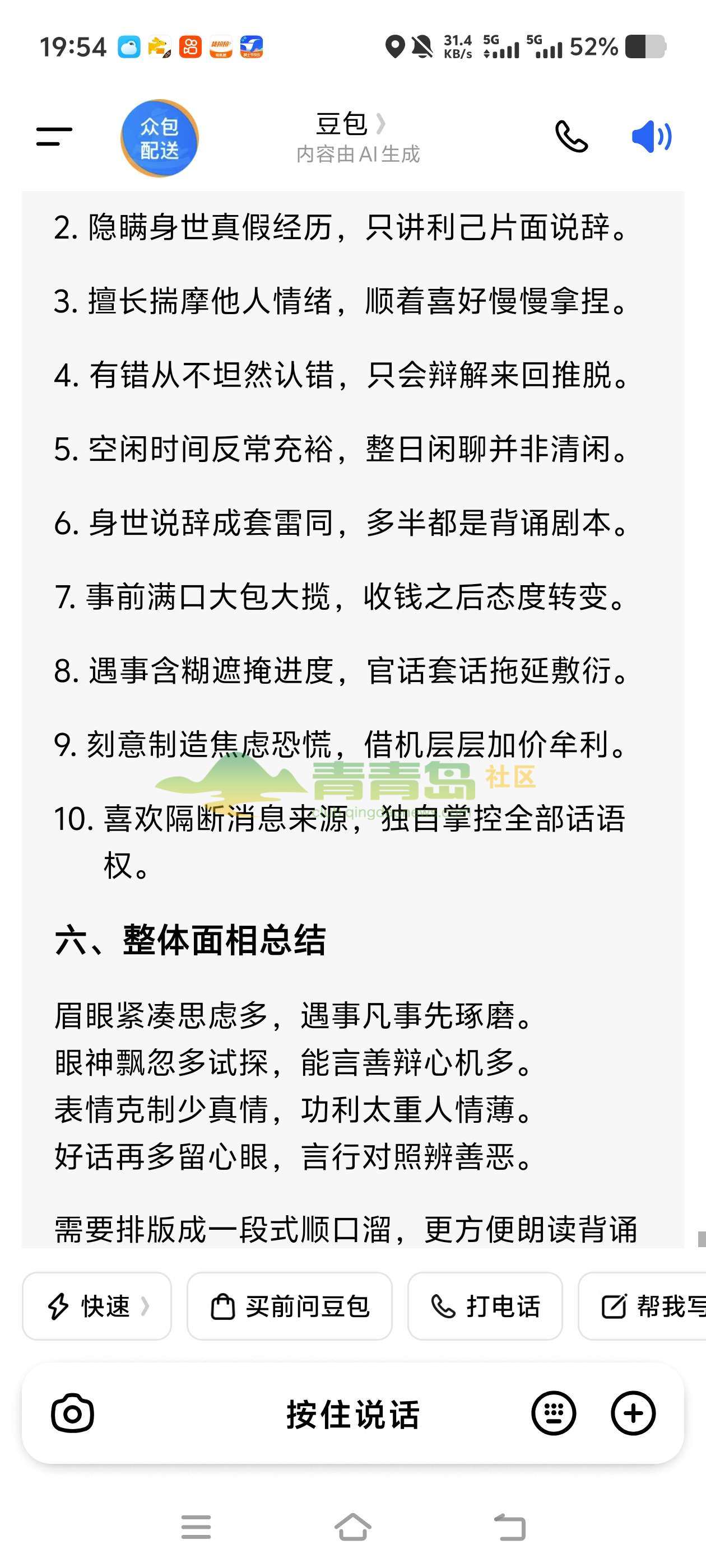Image resolution: width=706 pixels, height=1568 pixels.
Task: Select the 快速 mode chip
Action: point(97,1306)
